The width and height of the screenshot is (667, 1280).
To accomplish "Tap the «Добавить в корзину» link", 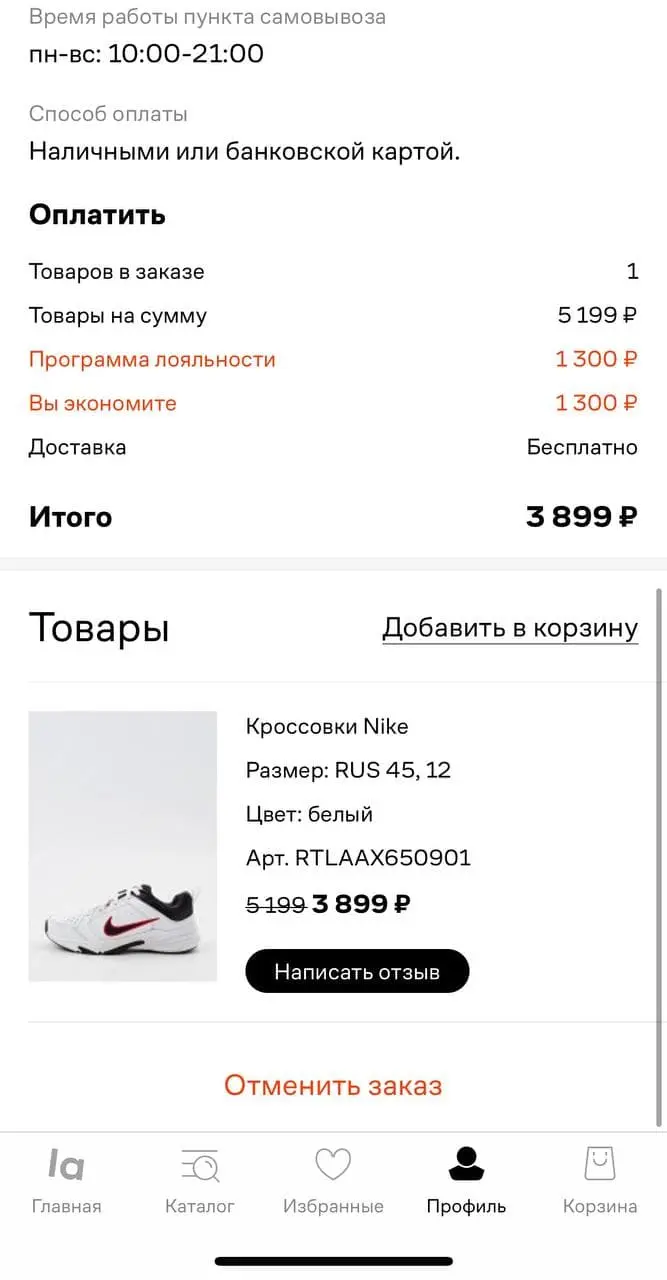I will tap(510, 628).
